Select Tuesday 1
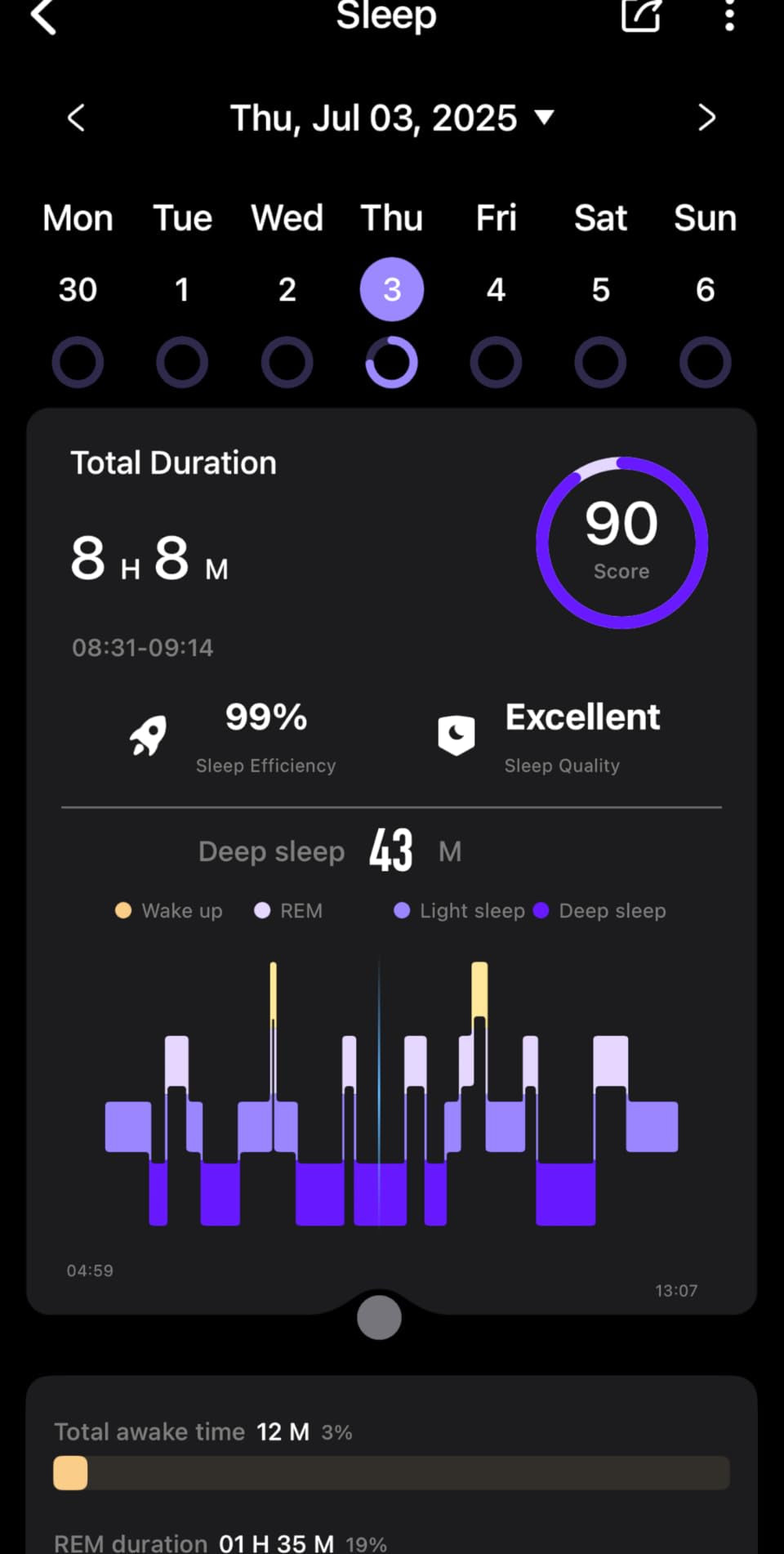The image size is (784, 1554). (182, 289)
